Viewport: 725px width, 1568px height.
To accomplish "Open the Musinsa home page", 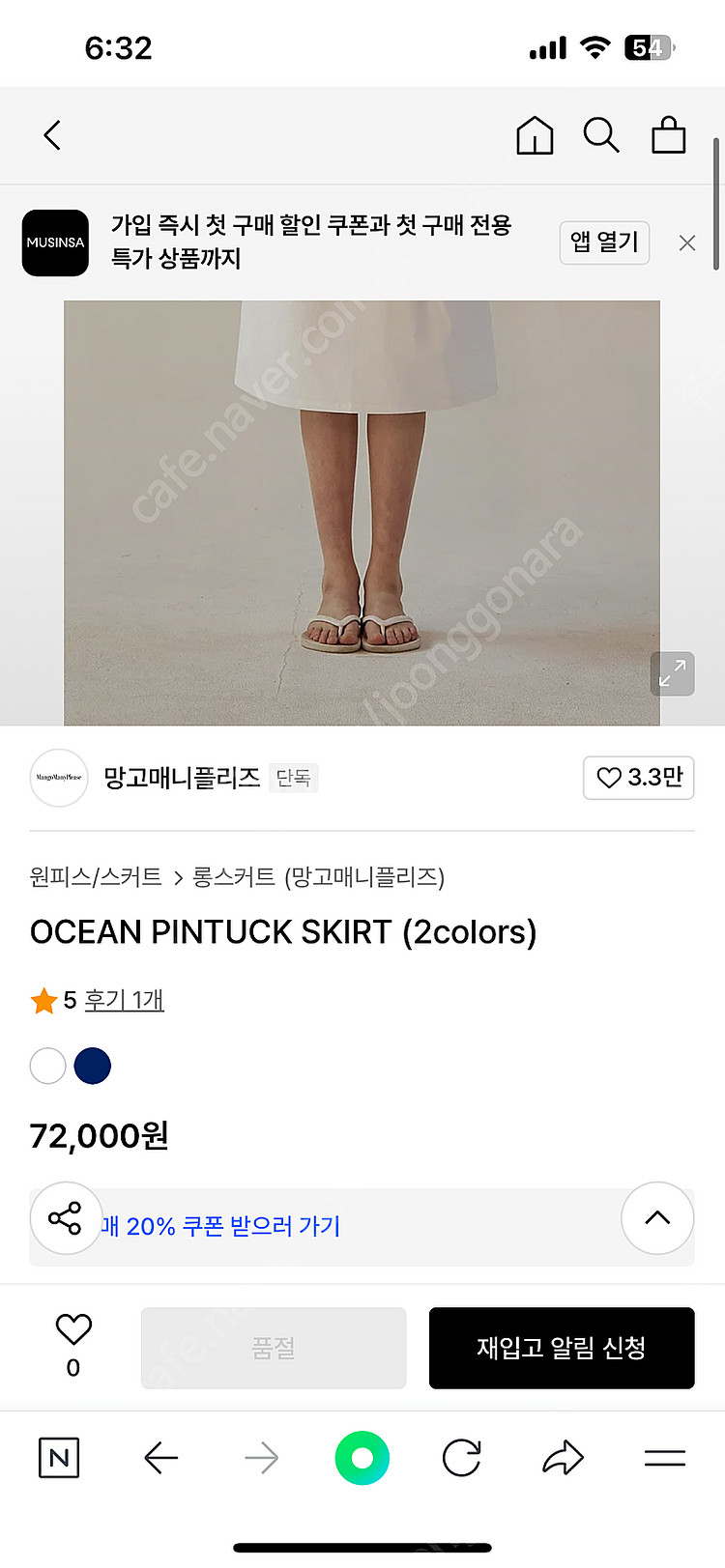I will (535, 135).
